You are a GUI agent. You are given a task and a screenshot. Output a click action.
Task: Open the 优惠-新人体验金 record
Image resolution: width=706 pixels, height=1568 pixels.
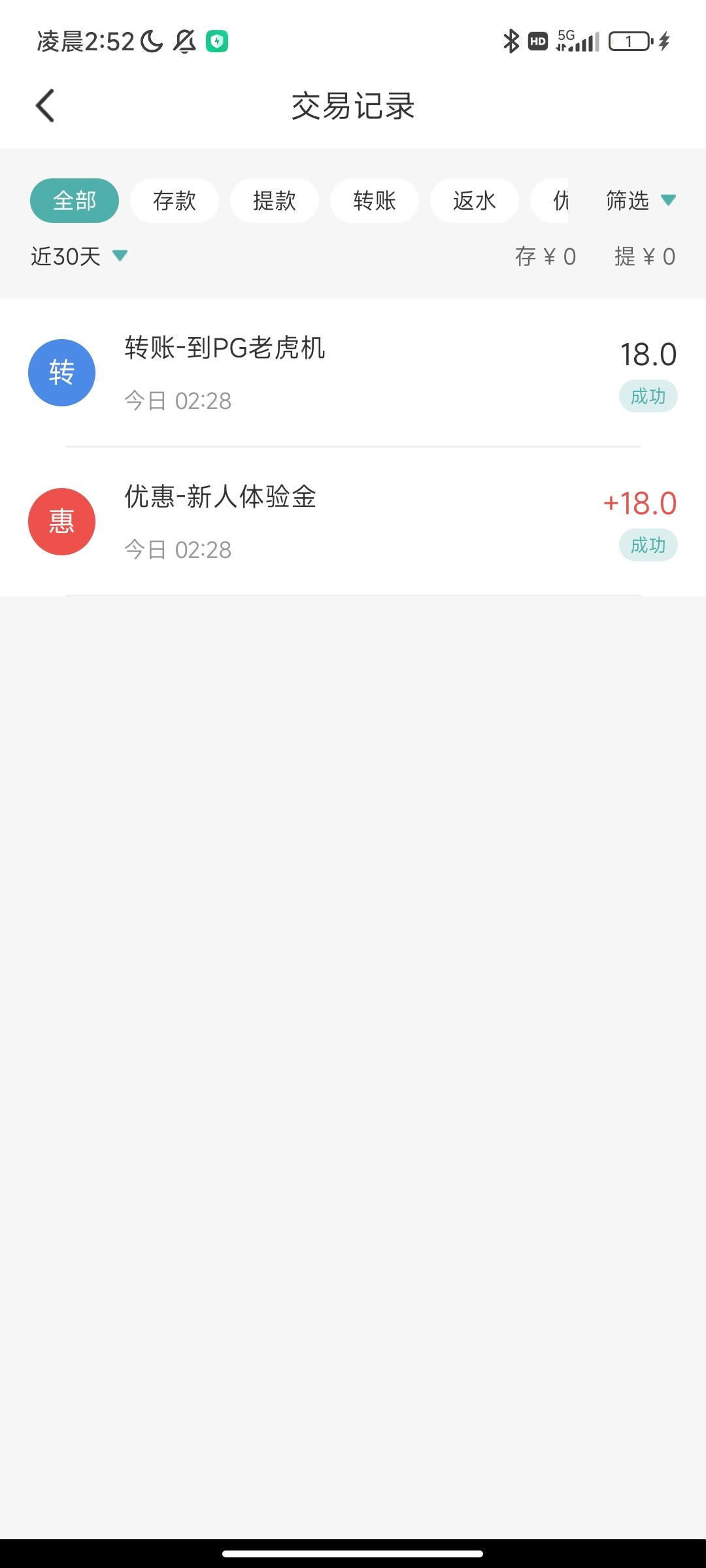pos(353,522)
